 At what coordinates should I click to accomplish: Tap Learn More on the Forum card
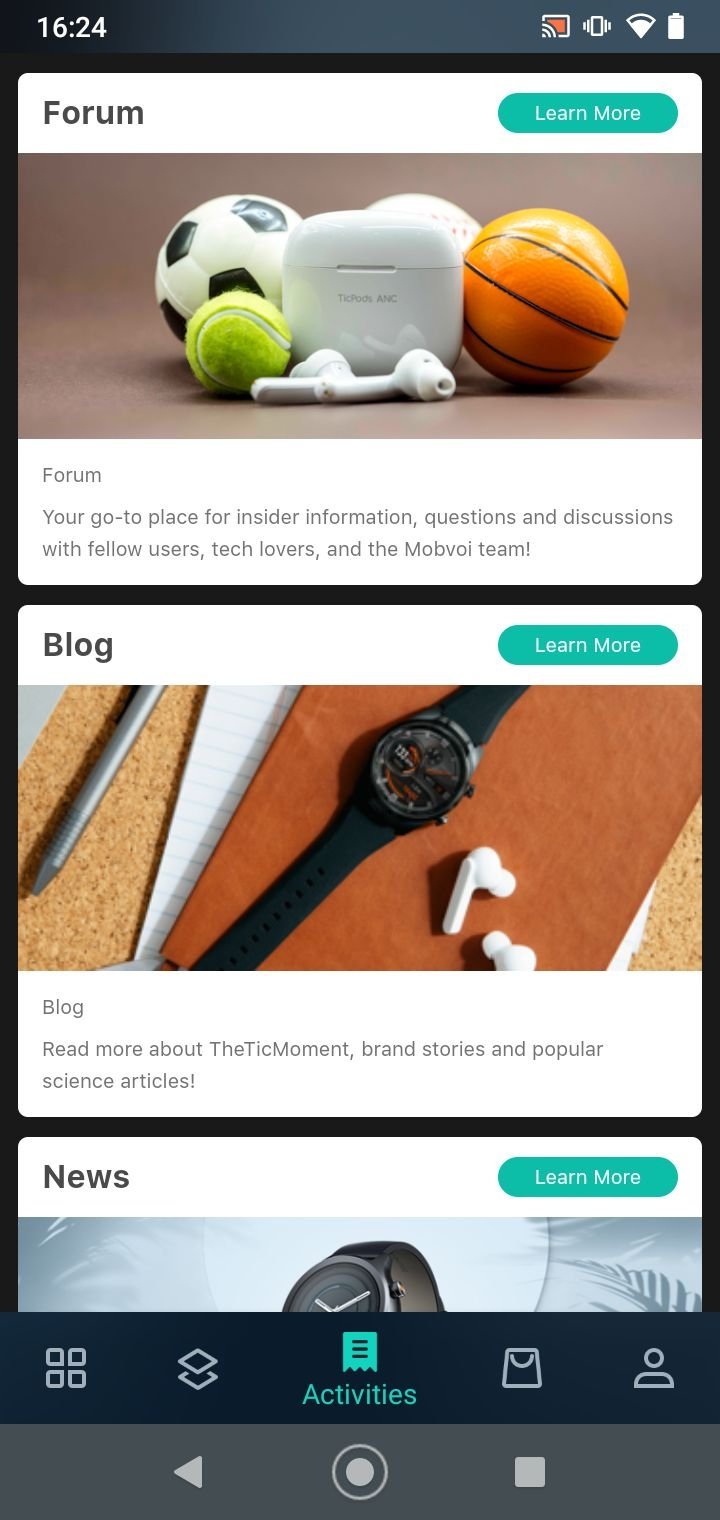pos(587,113)
